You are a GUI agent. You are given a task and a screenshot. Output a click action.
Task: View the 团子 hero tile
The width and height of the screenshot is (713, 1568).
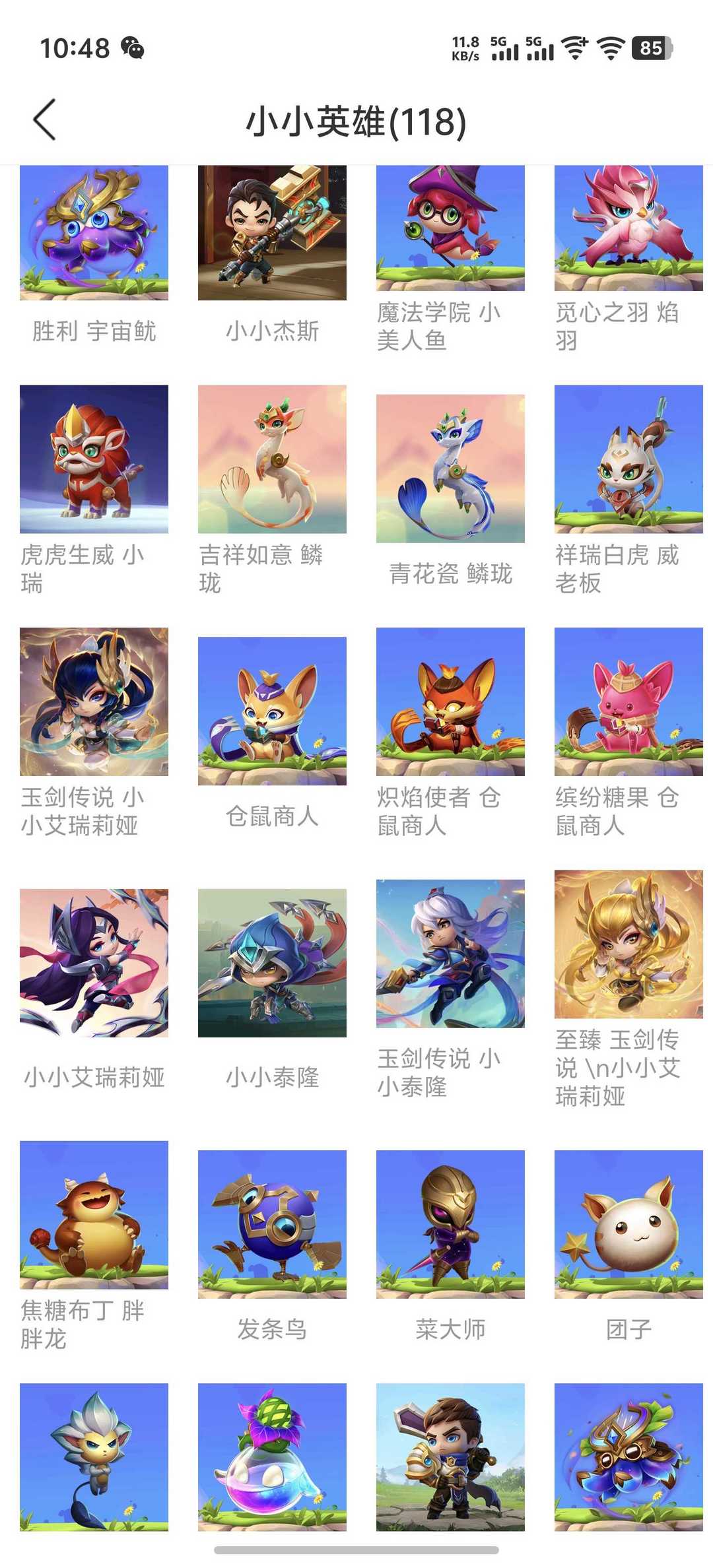click(628, 1224)
